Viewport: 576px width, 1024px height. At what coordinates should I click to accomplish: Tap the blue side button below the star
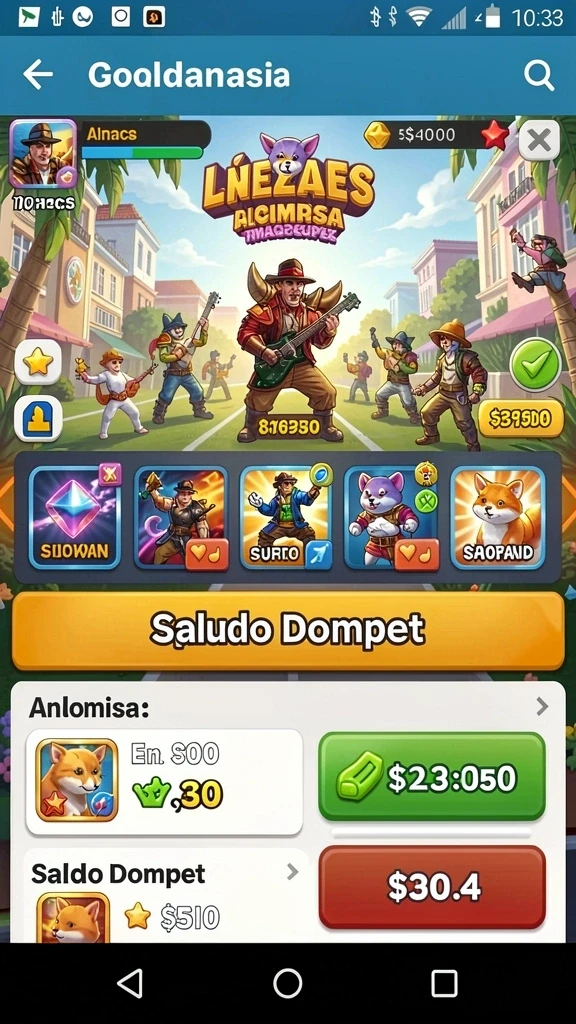coord(39,419)
